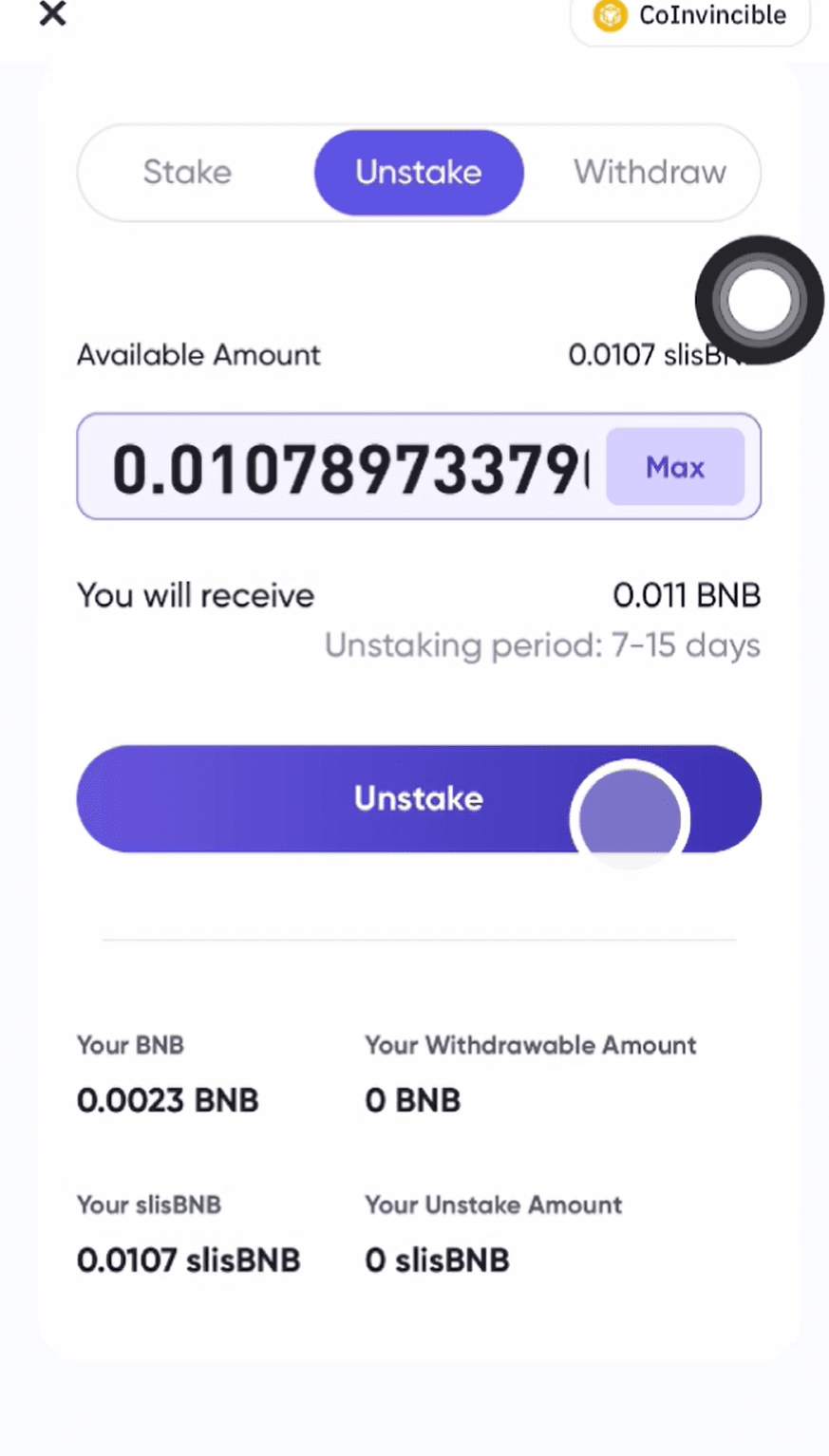Tap the floating assistive touch circle
Viewport: 829px width, 1456px height.
[x=758, y=300]
